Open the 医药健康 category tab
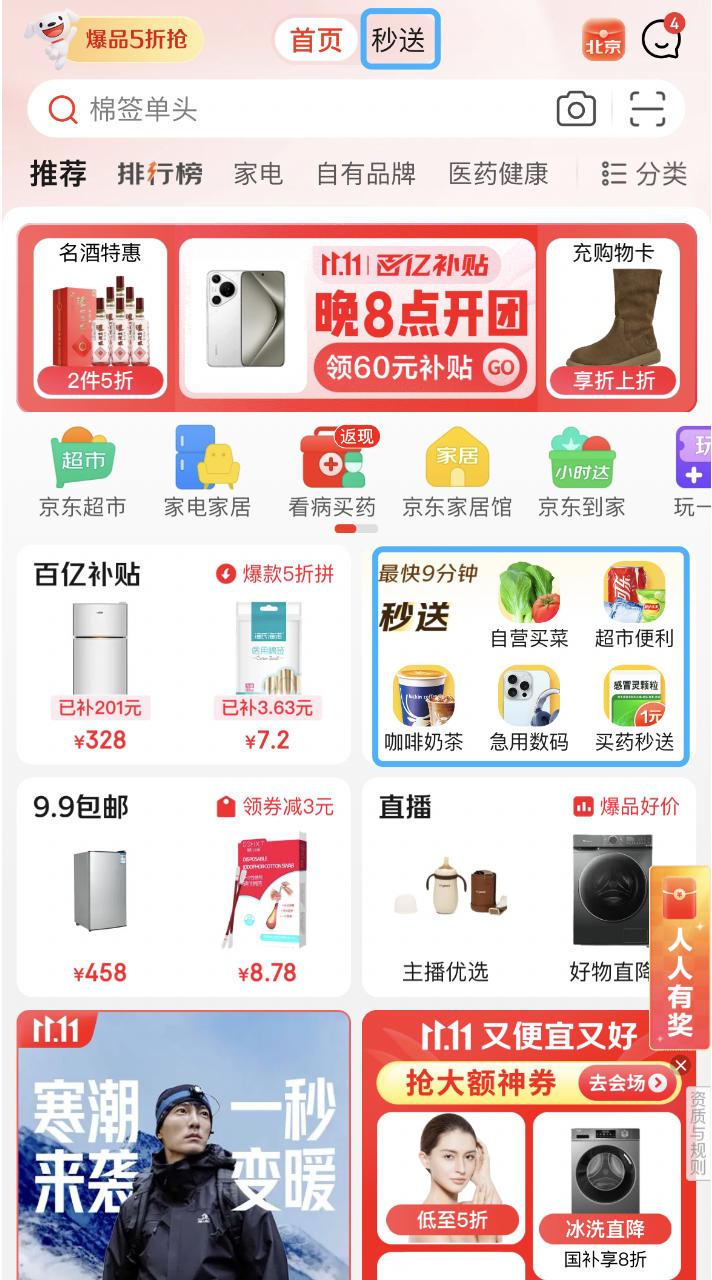Viewport: 712px width, 1280px height. (x=498, y=174)
